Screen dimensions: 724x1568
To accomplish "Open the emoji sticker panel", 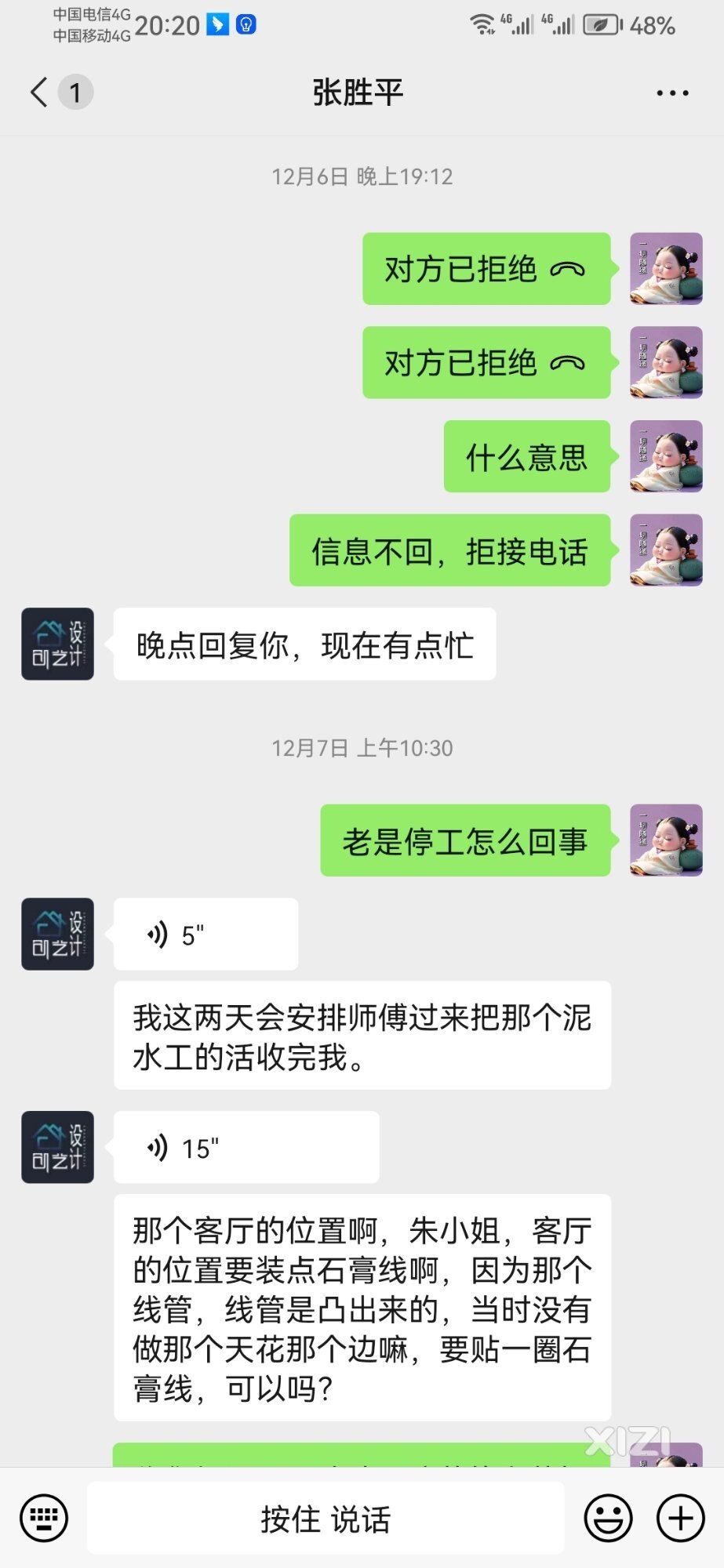I will (x=608, y=1519).
